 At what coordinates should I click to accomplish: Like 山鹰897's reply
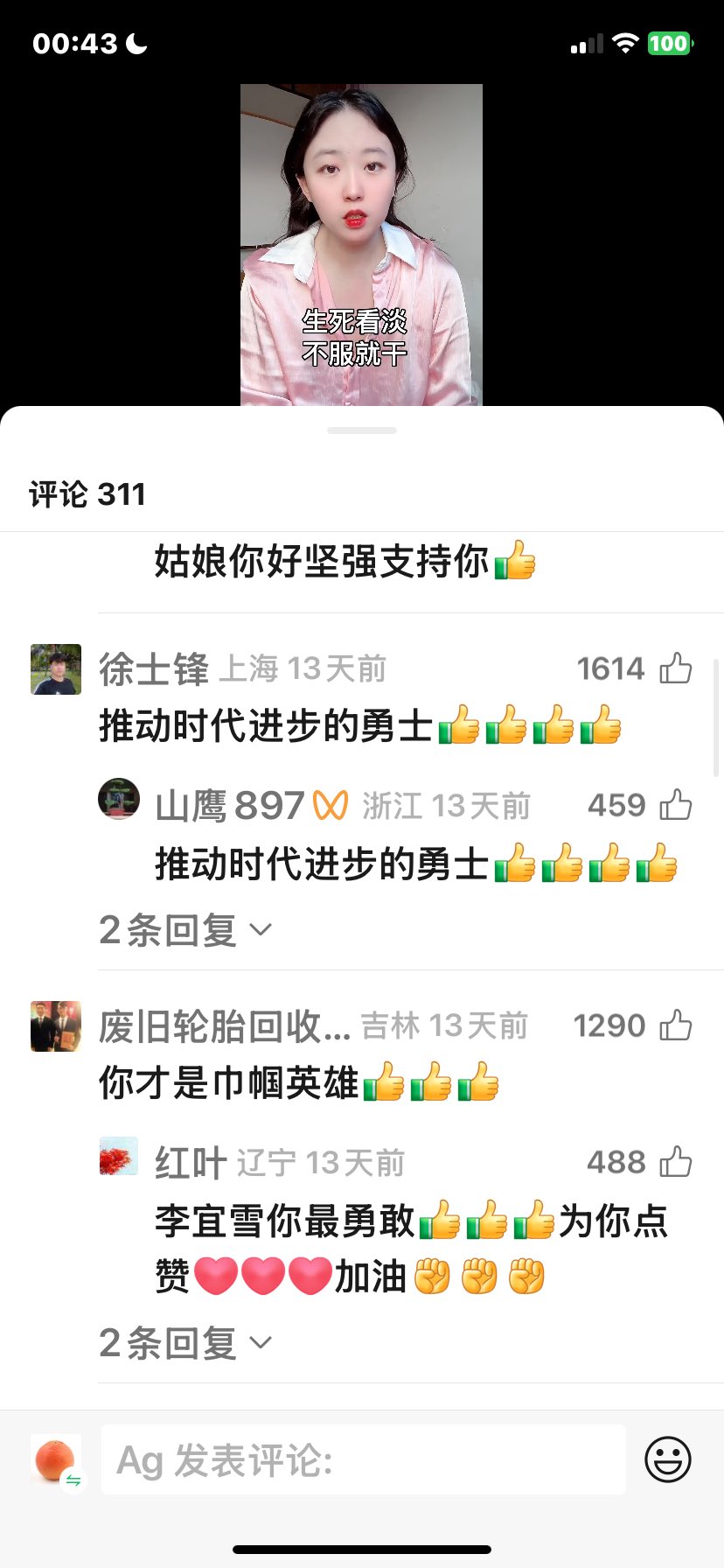[675, 805]
